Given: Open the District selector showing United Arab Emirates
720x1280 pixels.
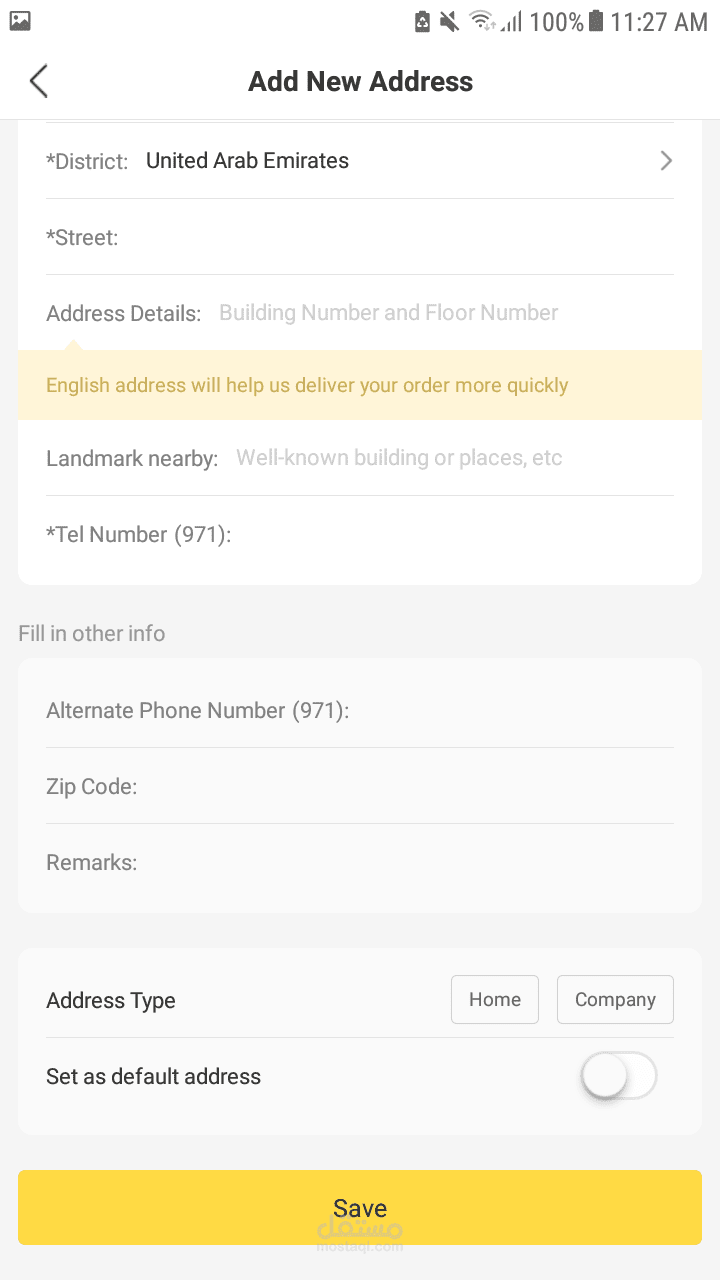Looking at the screenshot, I should point(360,161).
